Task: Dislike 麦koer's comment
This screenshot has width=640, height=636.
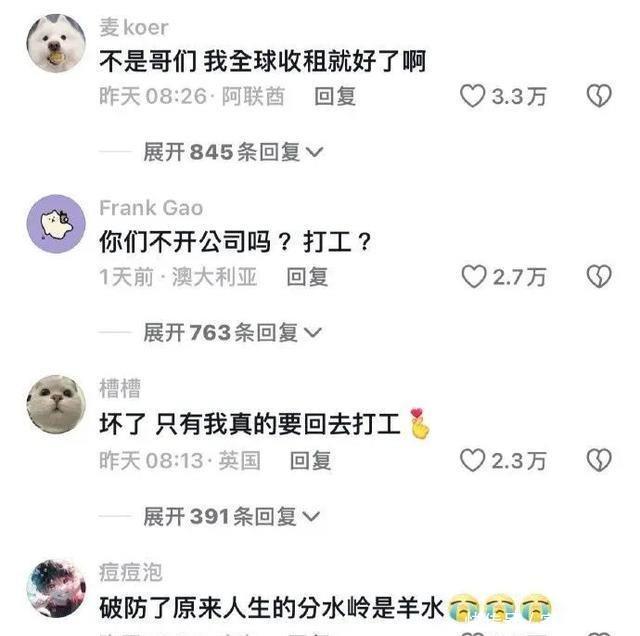Action: [598, 96]
